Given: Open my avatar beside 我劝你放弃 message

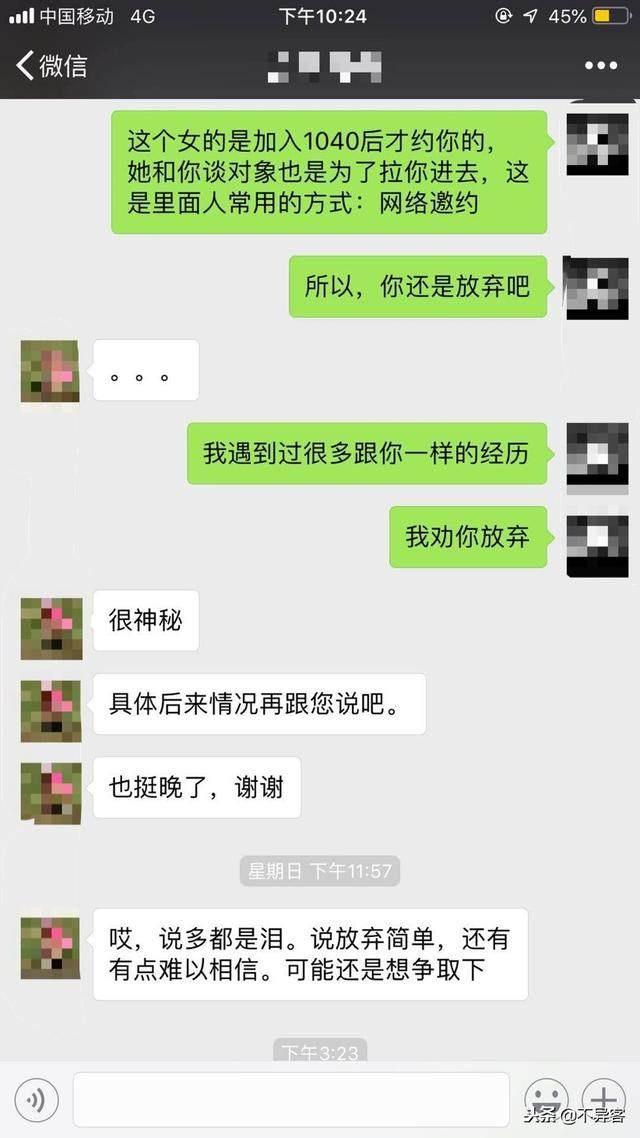Looking at the screenshot, I should 597,545.
